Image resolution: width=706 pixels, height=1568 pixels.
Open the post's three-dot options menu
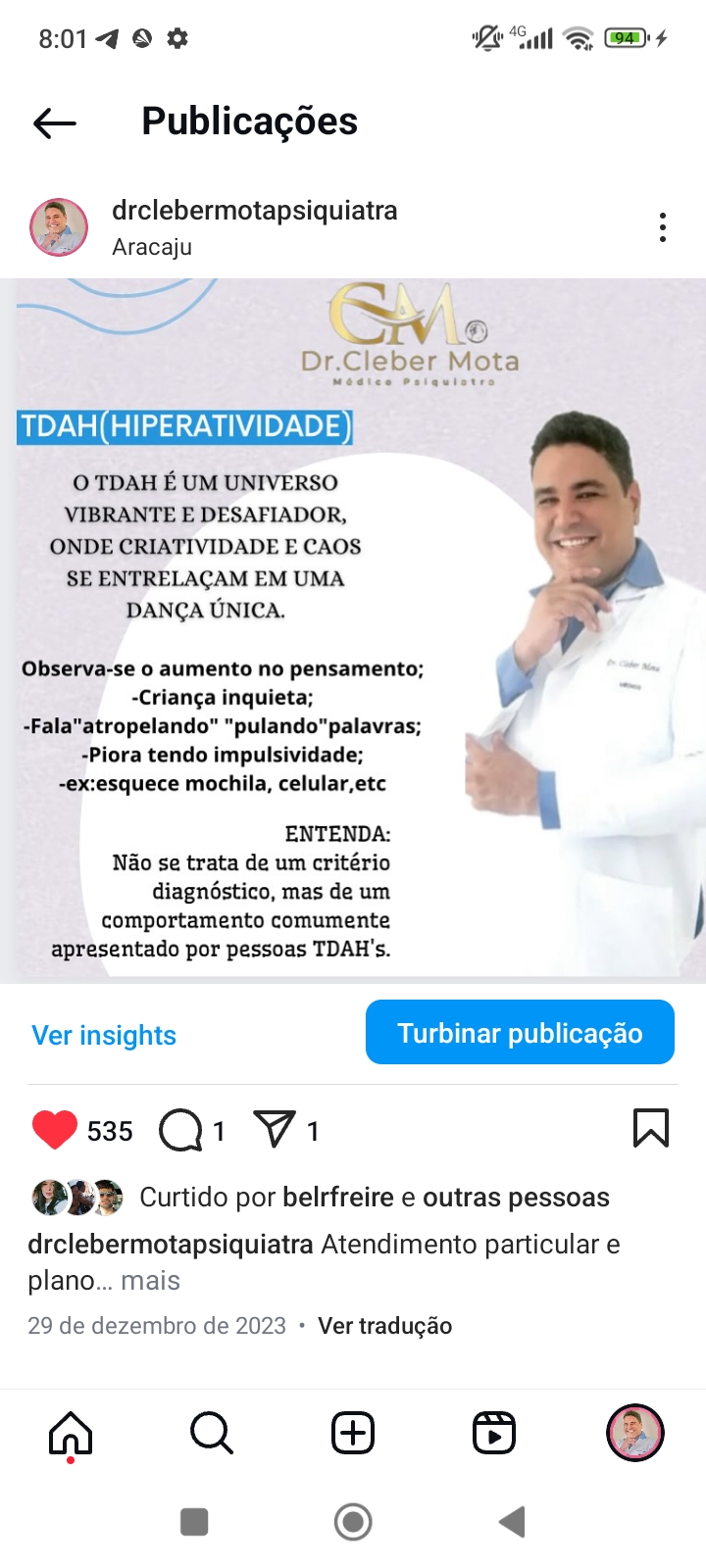pyautogui.click(x=663, y=227)
